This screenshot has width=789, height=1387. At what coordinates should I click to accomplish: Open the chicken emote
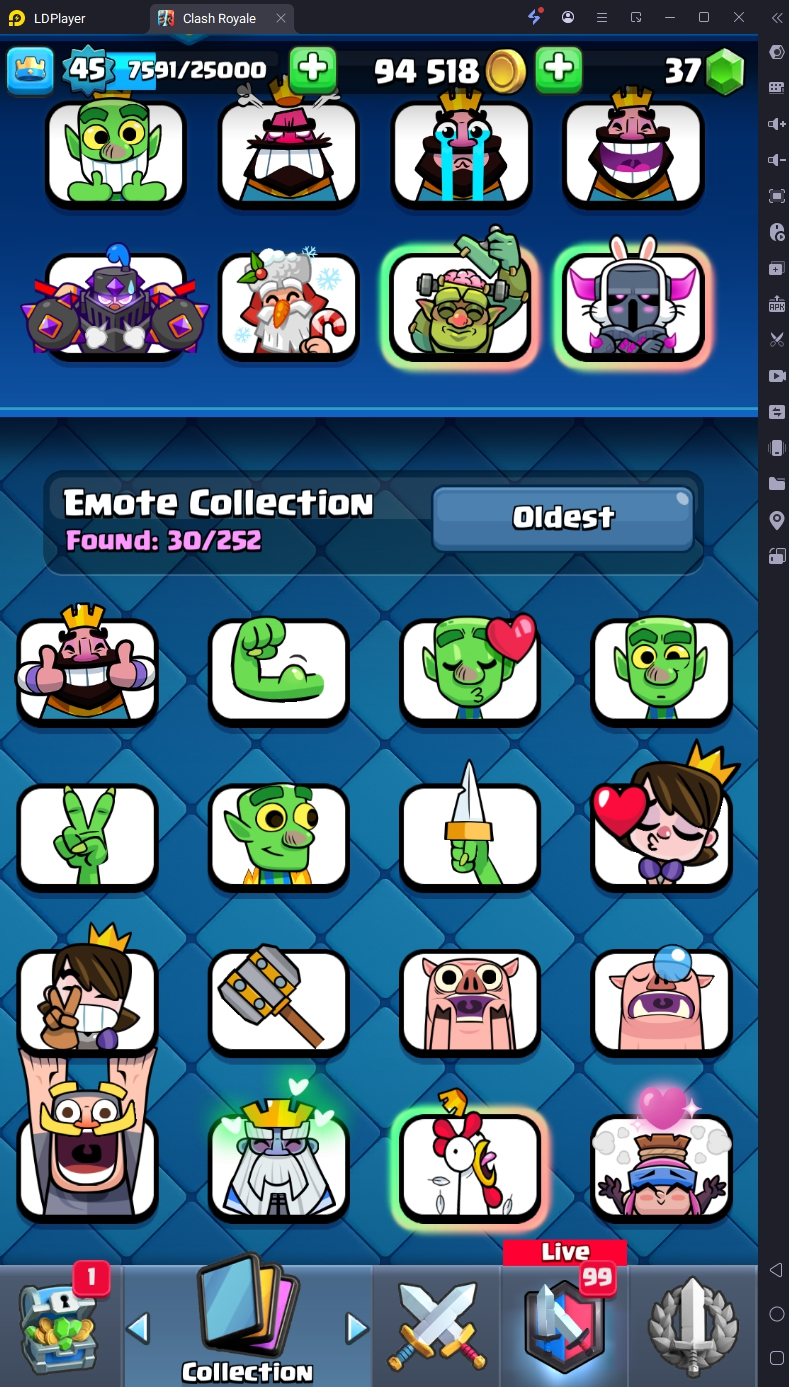click(x=470, y=1166)
